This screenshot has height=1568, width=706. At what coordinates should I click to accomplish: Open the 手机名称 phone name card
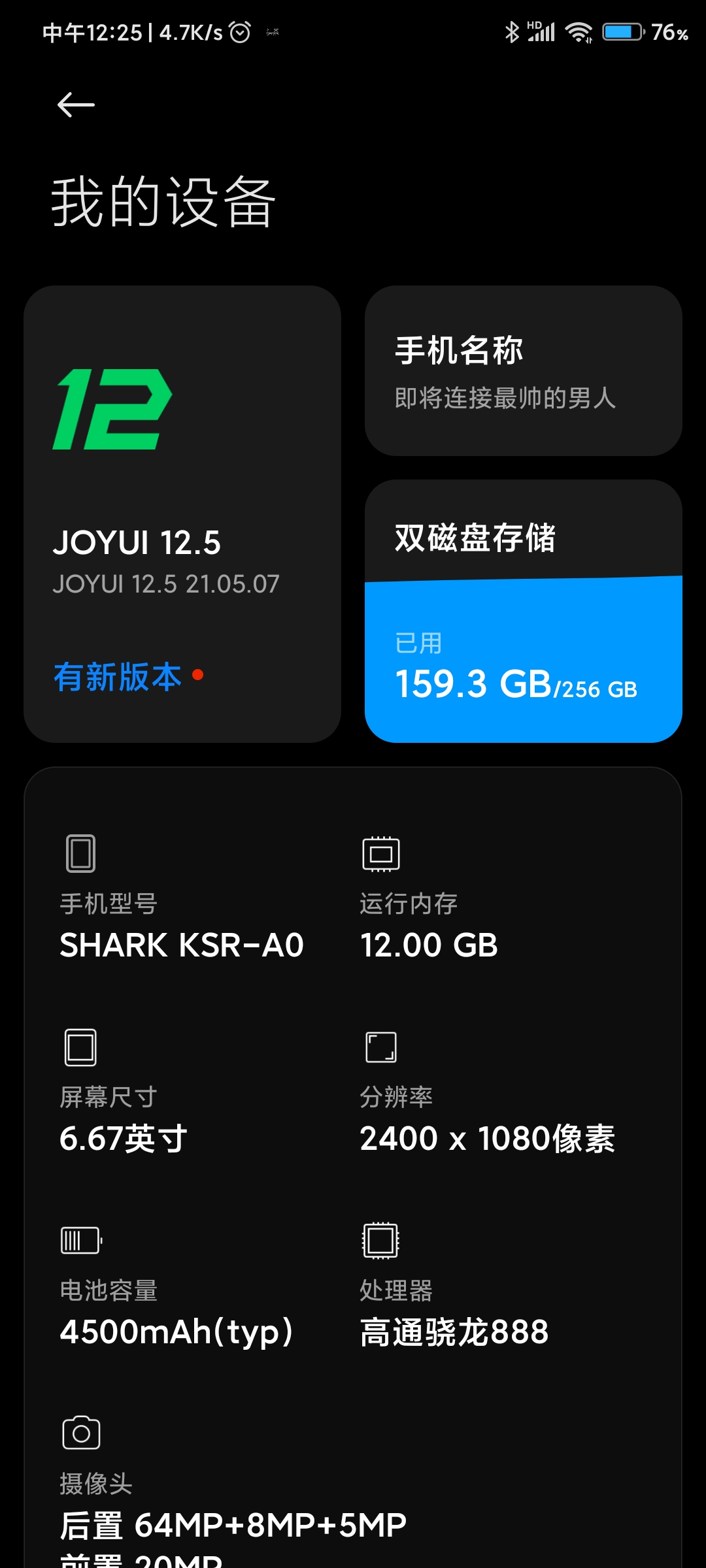[524, 370]
